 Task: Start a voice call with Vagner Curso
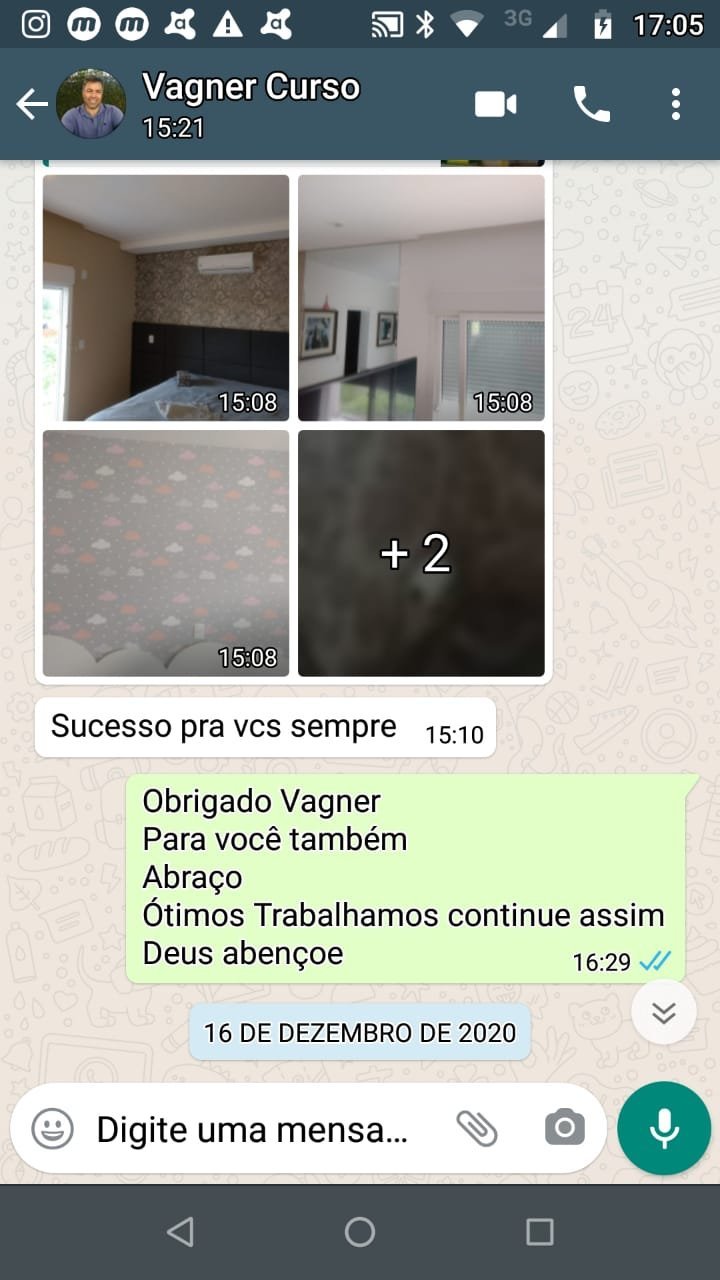(x=591, y=104)
